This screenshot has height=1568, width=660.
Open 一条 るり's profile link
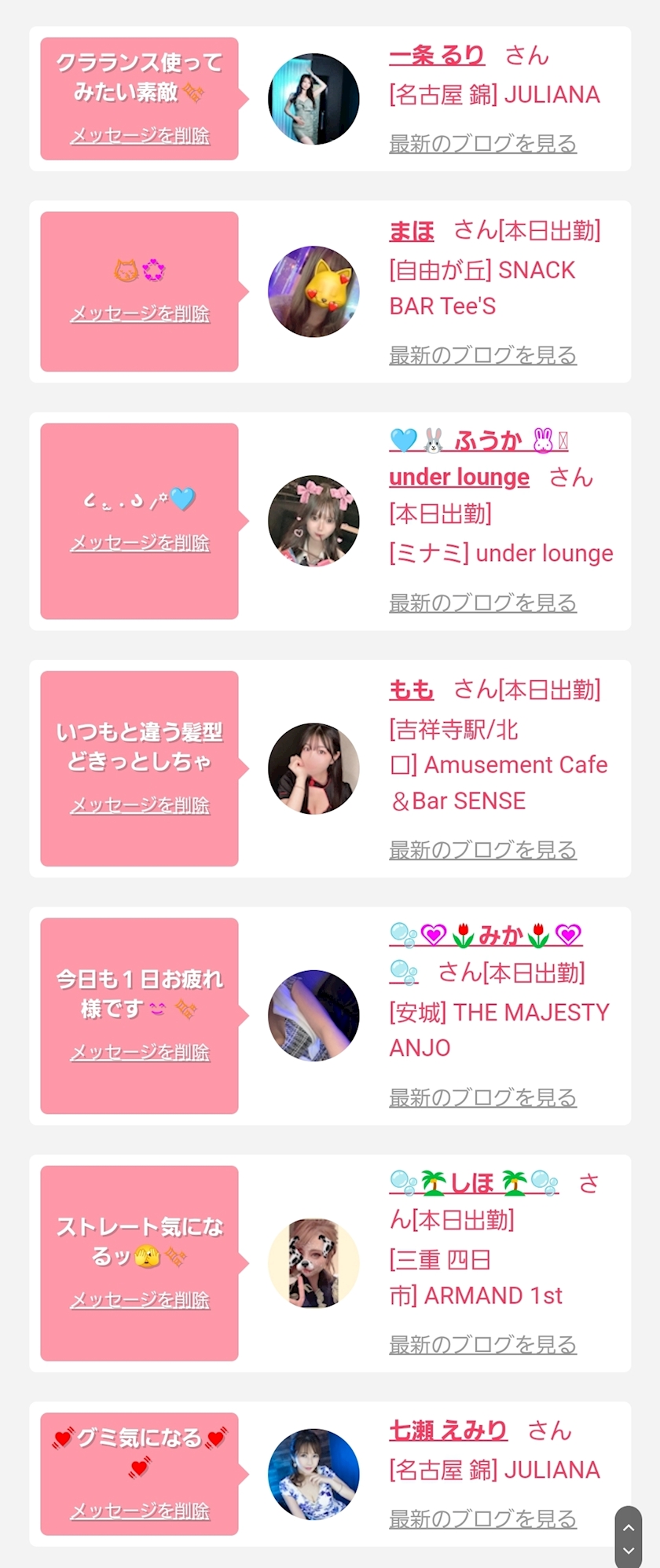(x=437, y=56)
